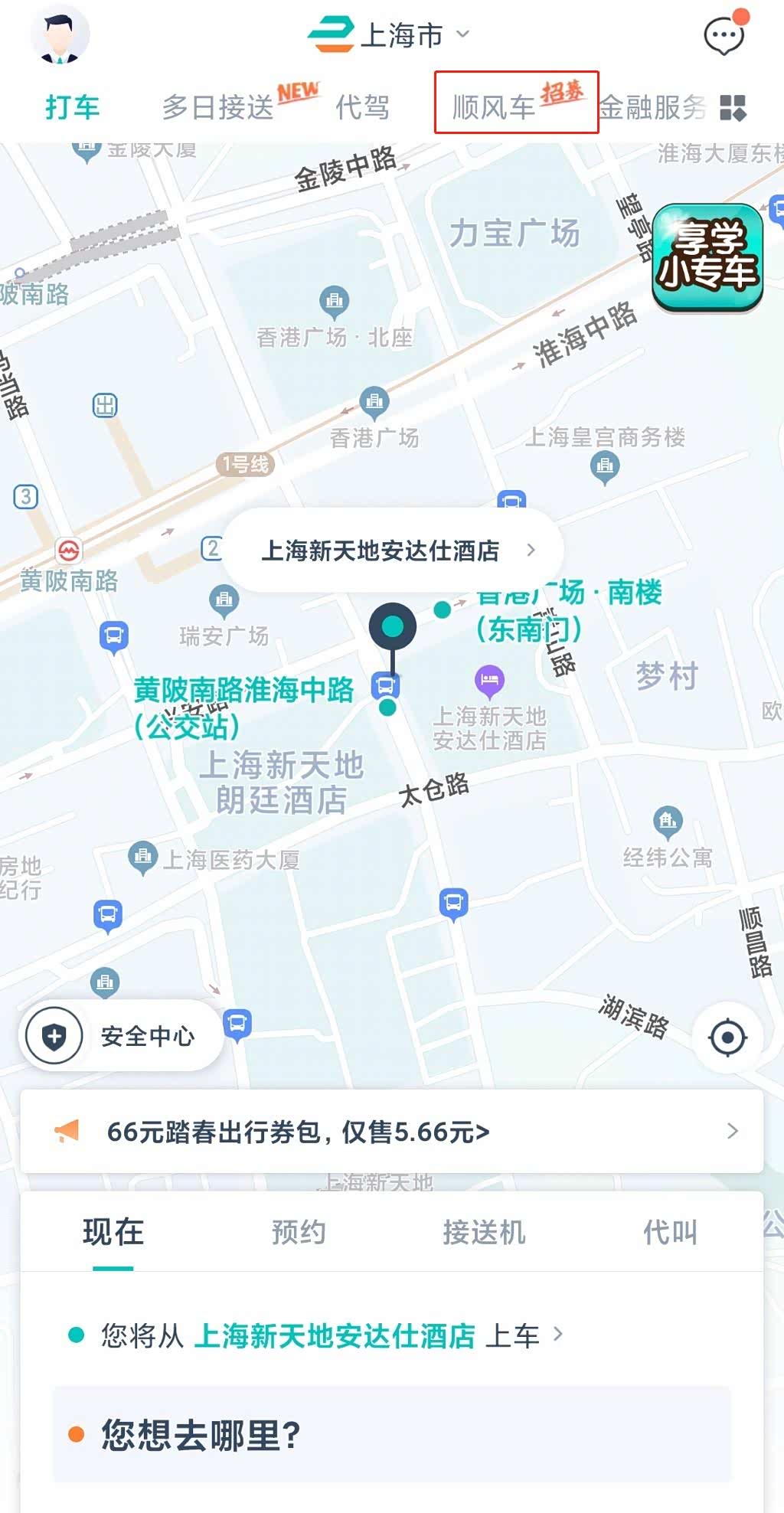Switch to the 代叫 tab
This screenshot has width=784, height=1513.
[670, 1232]
